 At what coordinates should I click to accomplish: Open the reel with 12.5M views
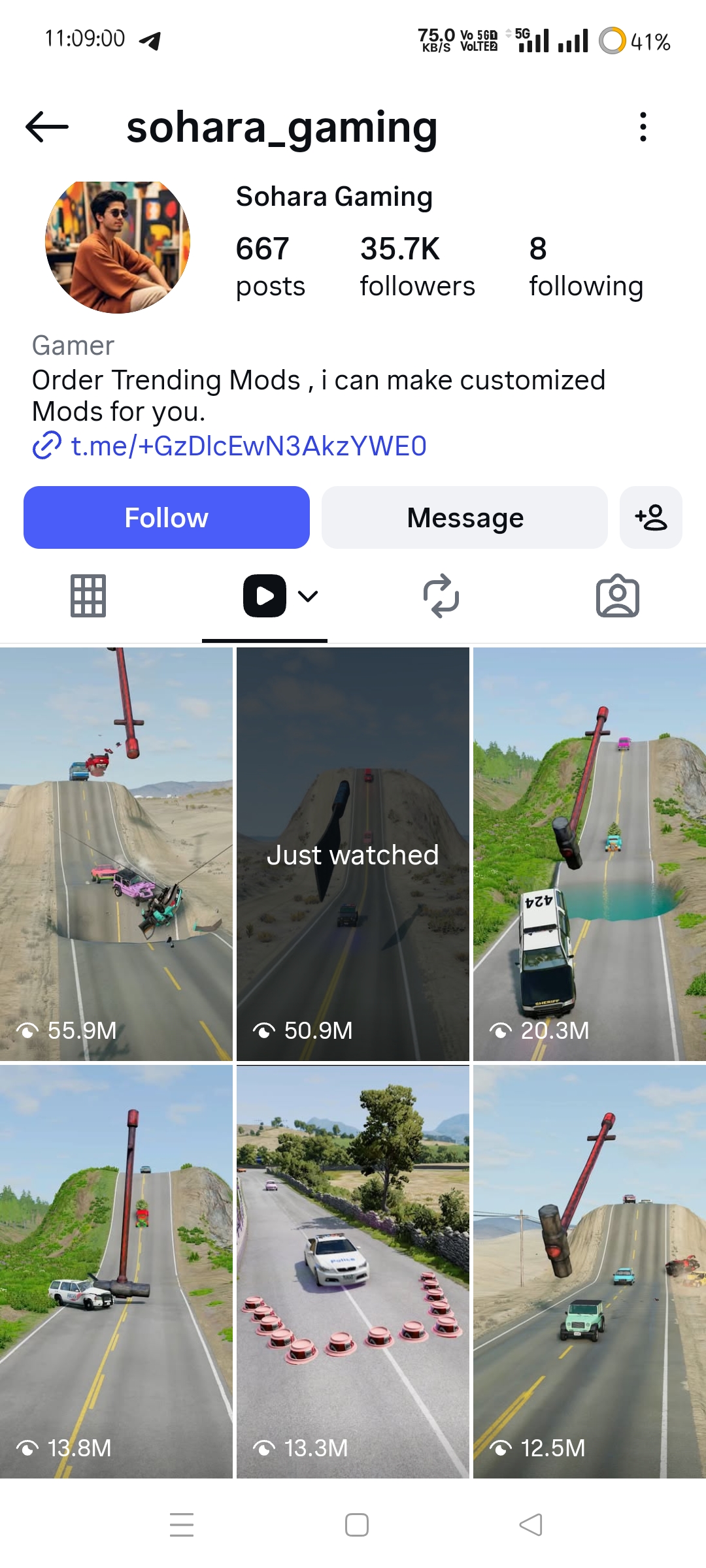pos(590,1271)
